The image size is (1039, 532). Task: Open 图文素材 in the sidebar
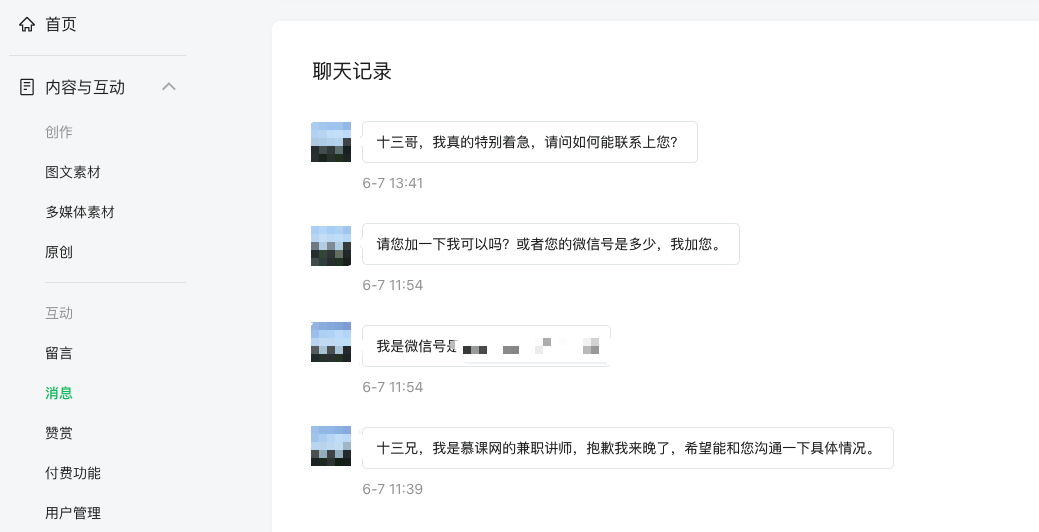coord(73,172)
